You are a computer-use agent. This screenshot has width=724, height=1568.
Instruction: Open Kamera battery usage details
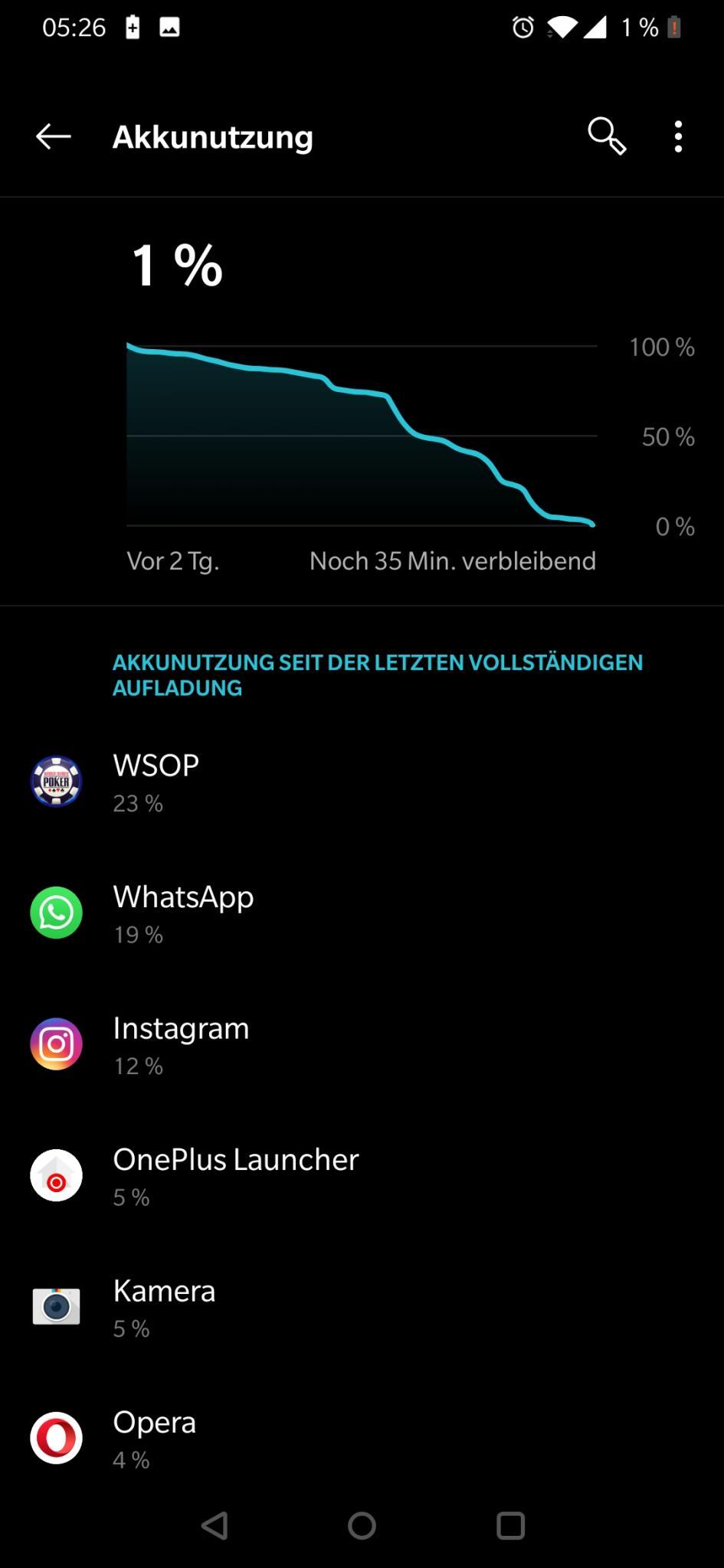[x=362, y=1307]
